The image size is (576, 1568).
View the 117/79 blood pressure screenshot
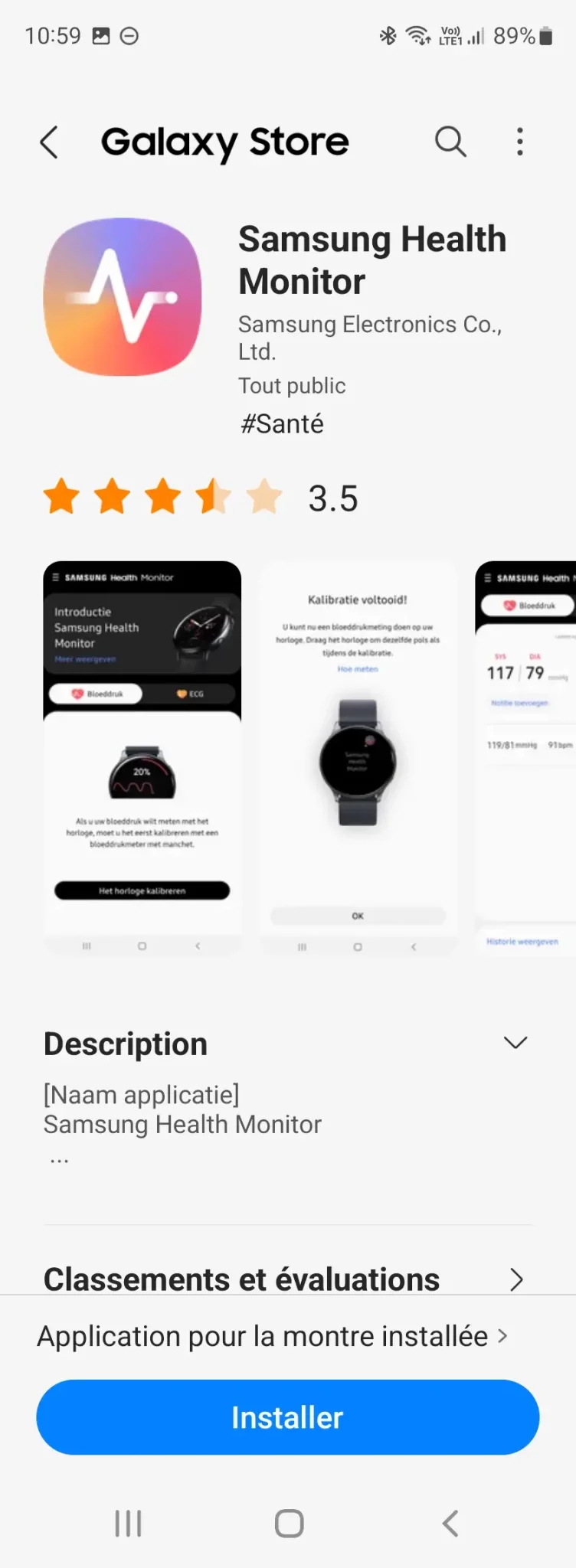525,758
